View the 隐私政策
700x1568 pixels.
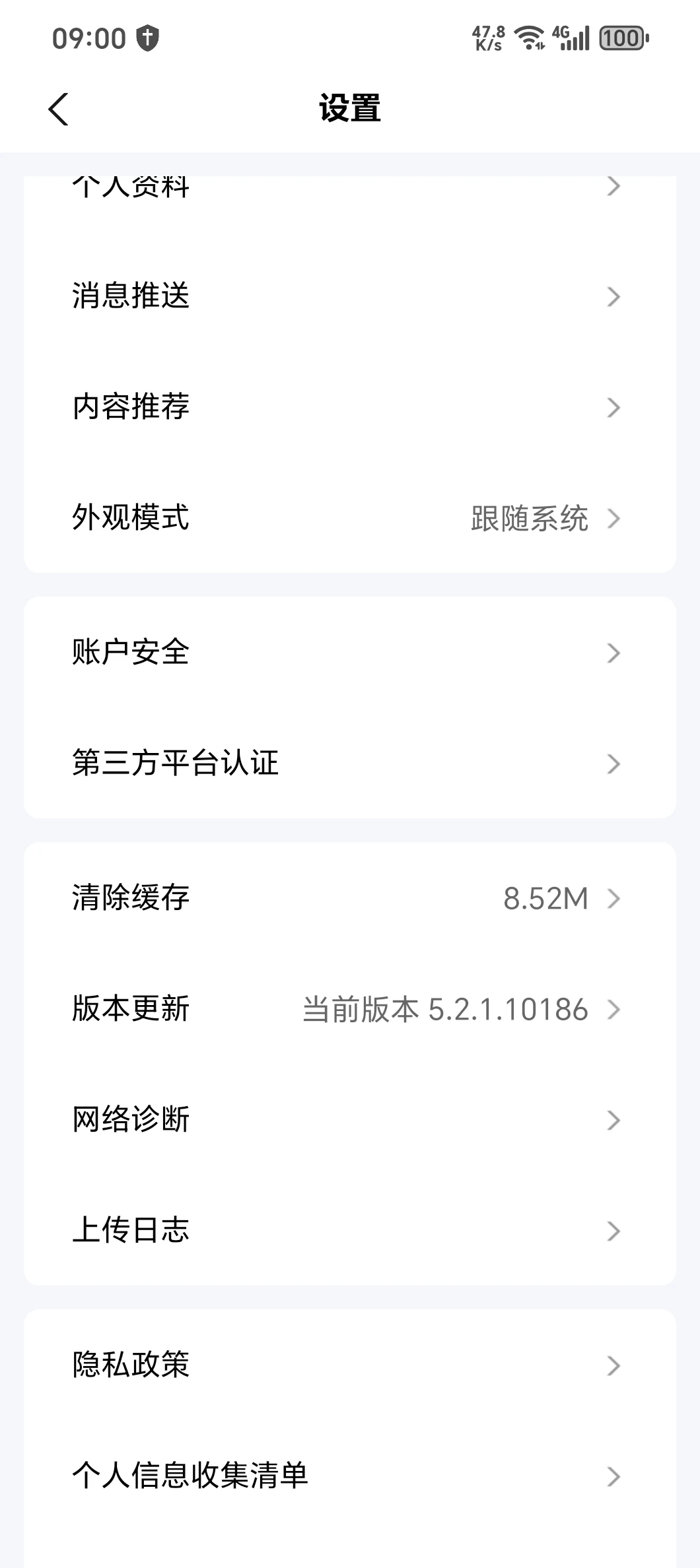(350, 1365)
